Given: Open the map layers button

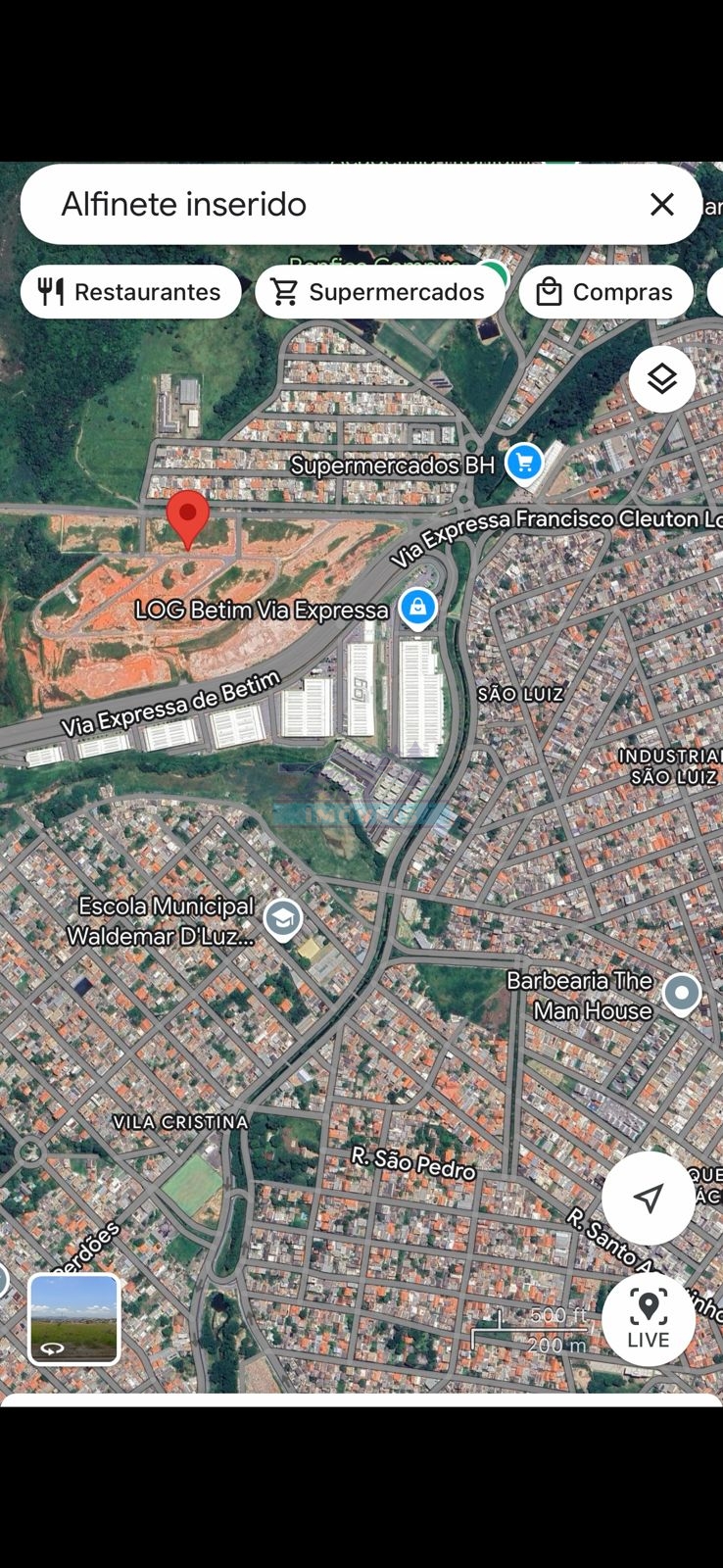Looking at the screenshot, I should pos(662,378).
